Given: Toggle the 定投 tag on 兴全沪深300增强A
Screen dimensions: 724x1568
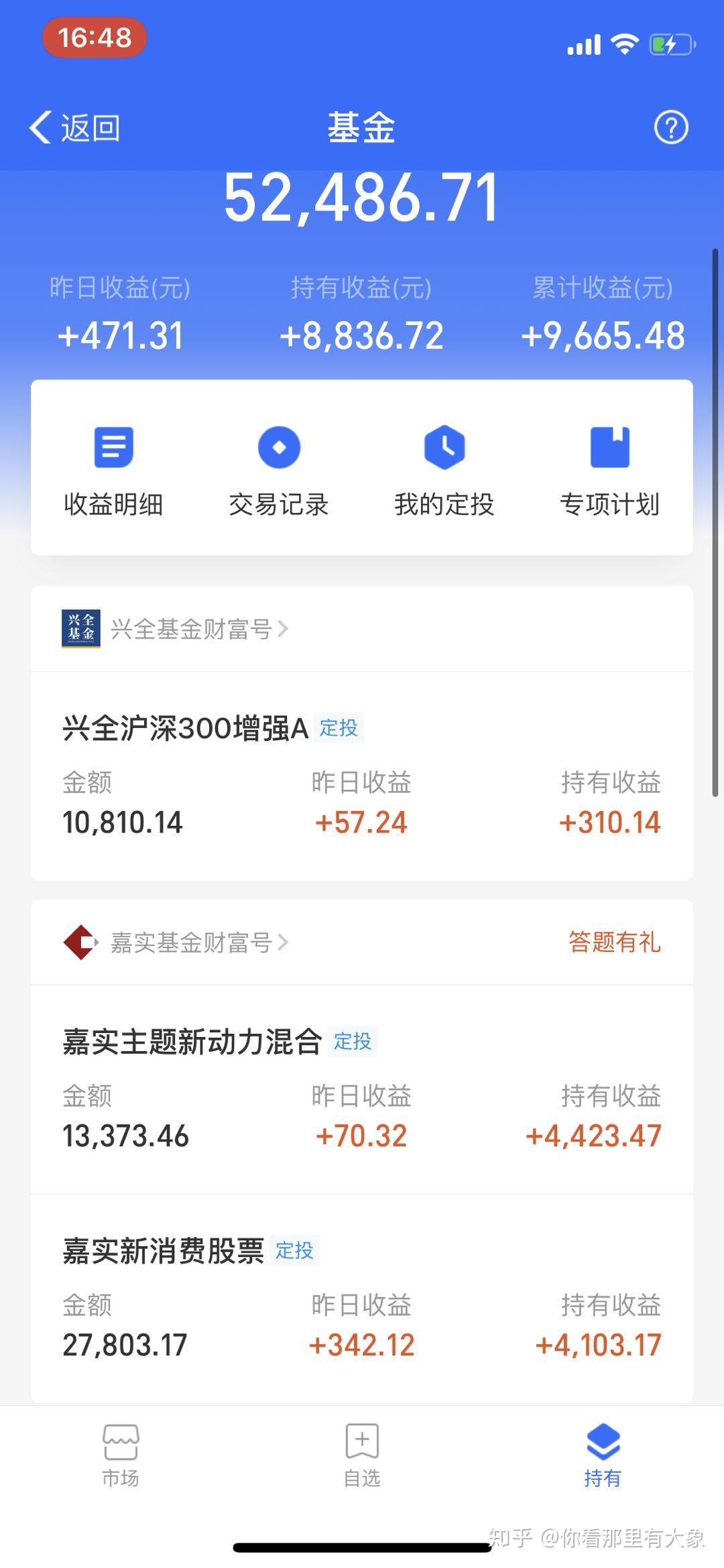Looking at the screenshot, I should pyautogui.click(x=340, y=728).
